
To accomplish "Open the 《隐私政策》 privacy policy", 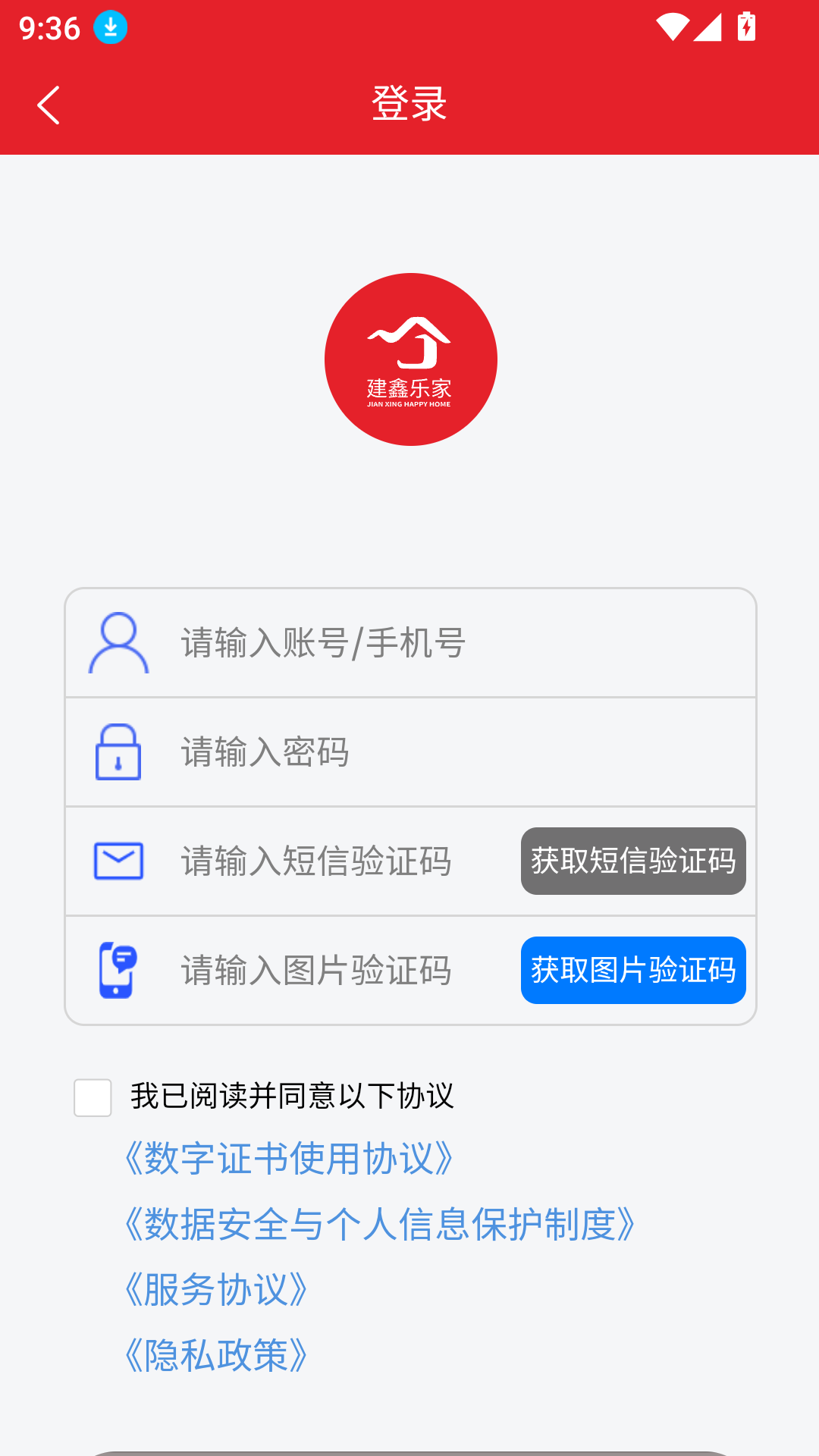I will (x=216, y=1353).
